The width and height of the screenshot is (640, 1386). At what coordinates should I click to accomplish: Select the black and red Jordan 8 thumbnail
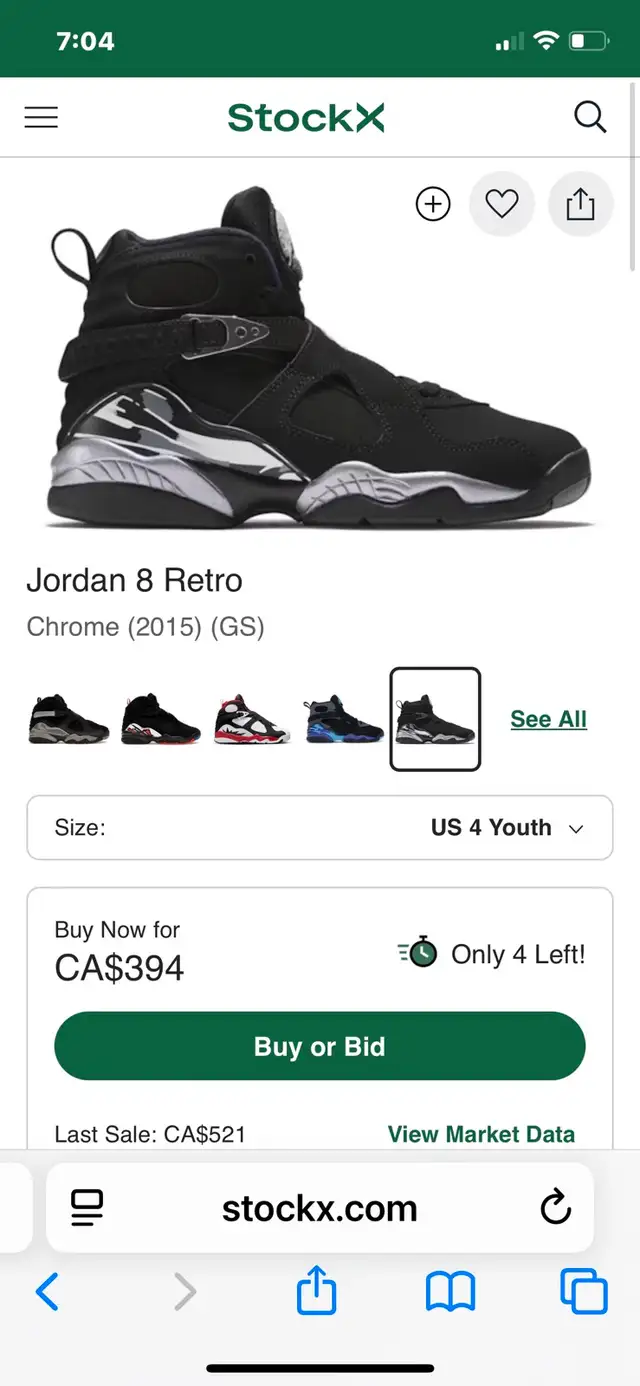coord(160,719)
